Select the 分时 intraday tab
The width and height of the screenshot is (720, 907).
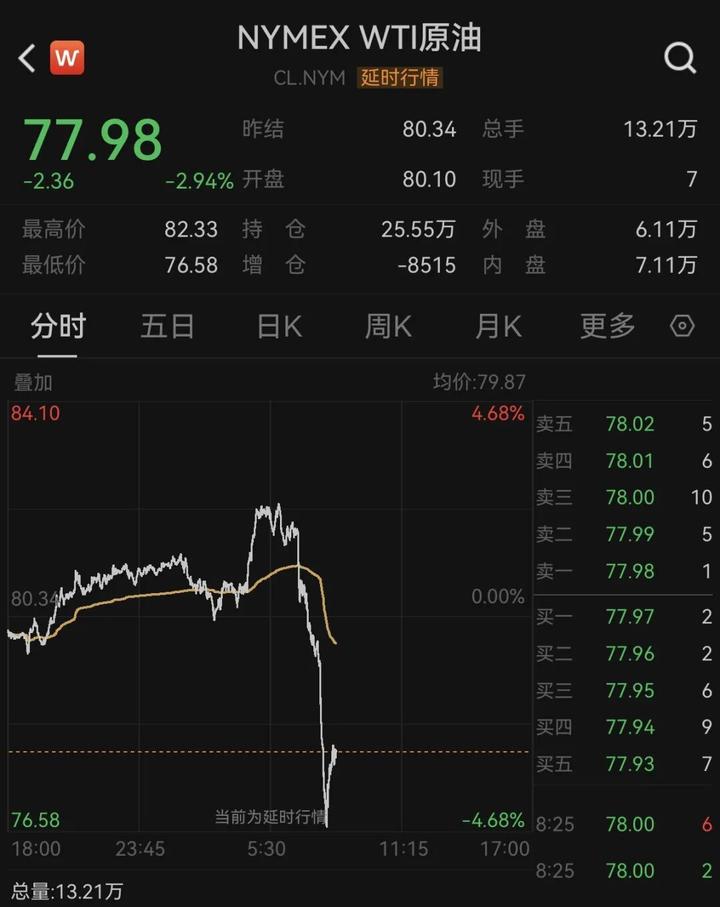(x=58, y=326)
